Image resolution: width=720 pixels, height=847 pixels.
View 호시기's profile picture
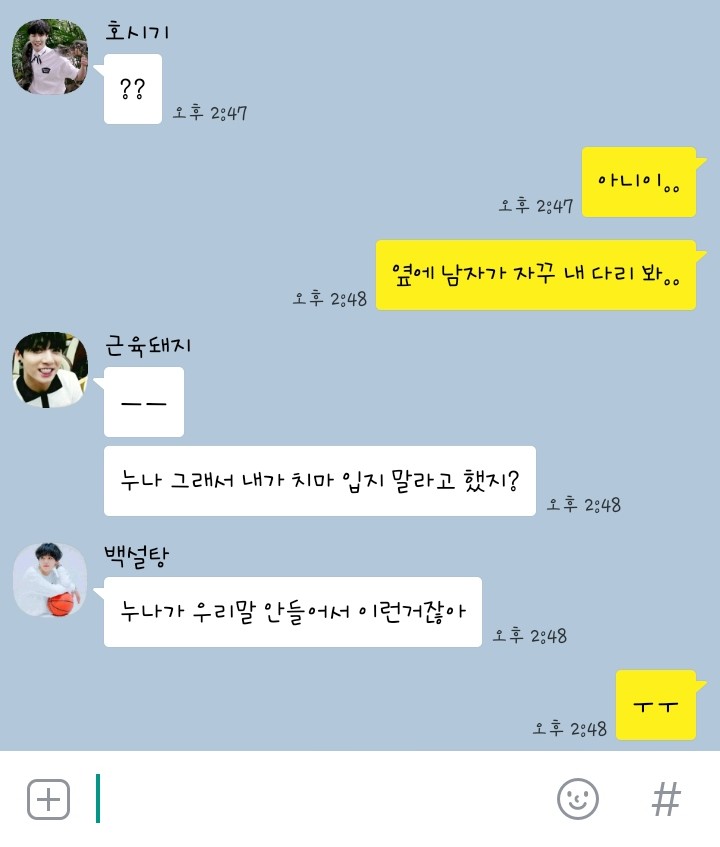[x=50, y=57]
